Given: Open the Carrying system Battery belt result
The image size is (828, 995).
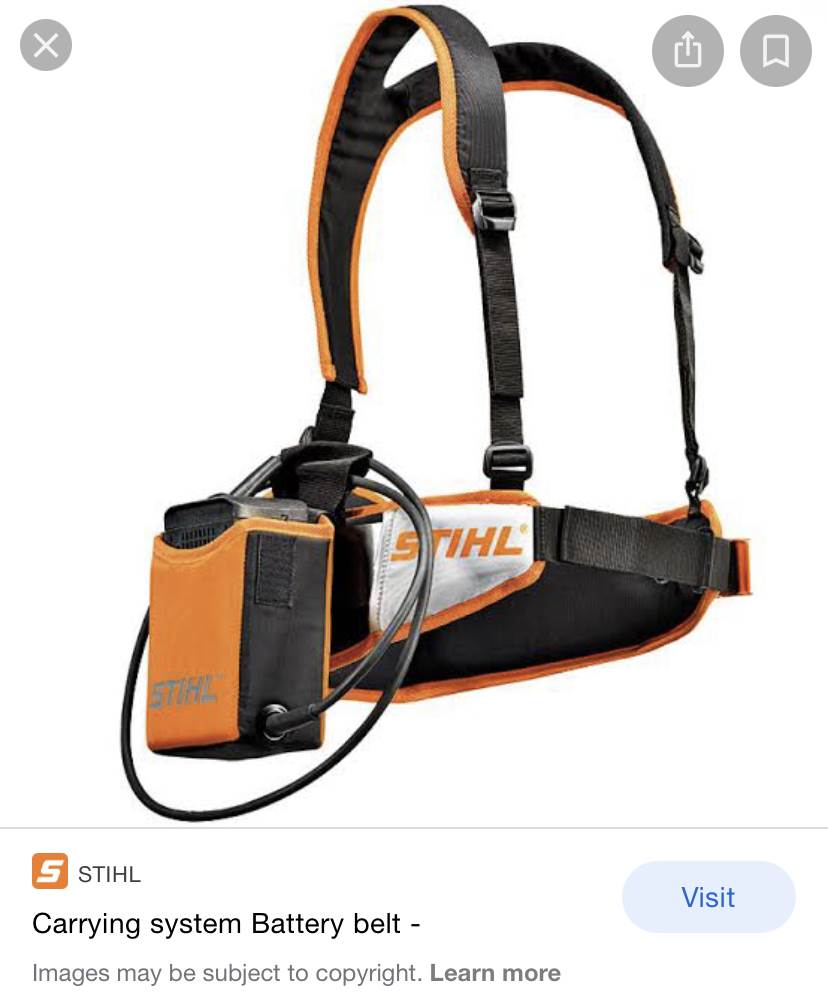Looking at the screenshot, I should click(225, 923).
